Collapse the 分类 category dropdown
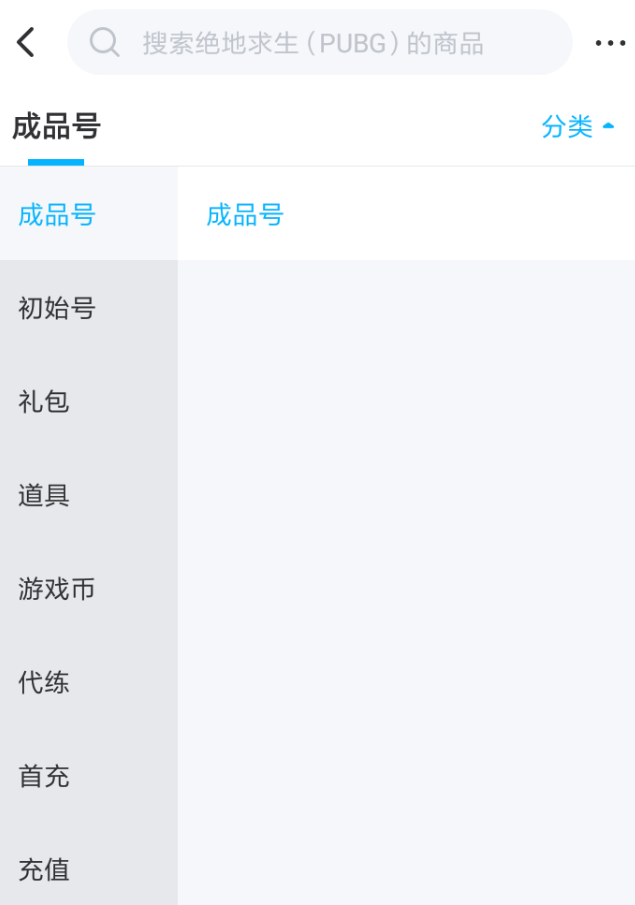This screenshot has height=905, width=635. pyautogui.click(x=578, y=127)
